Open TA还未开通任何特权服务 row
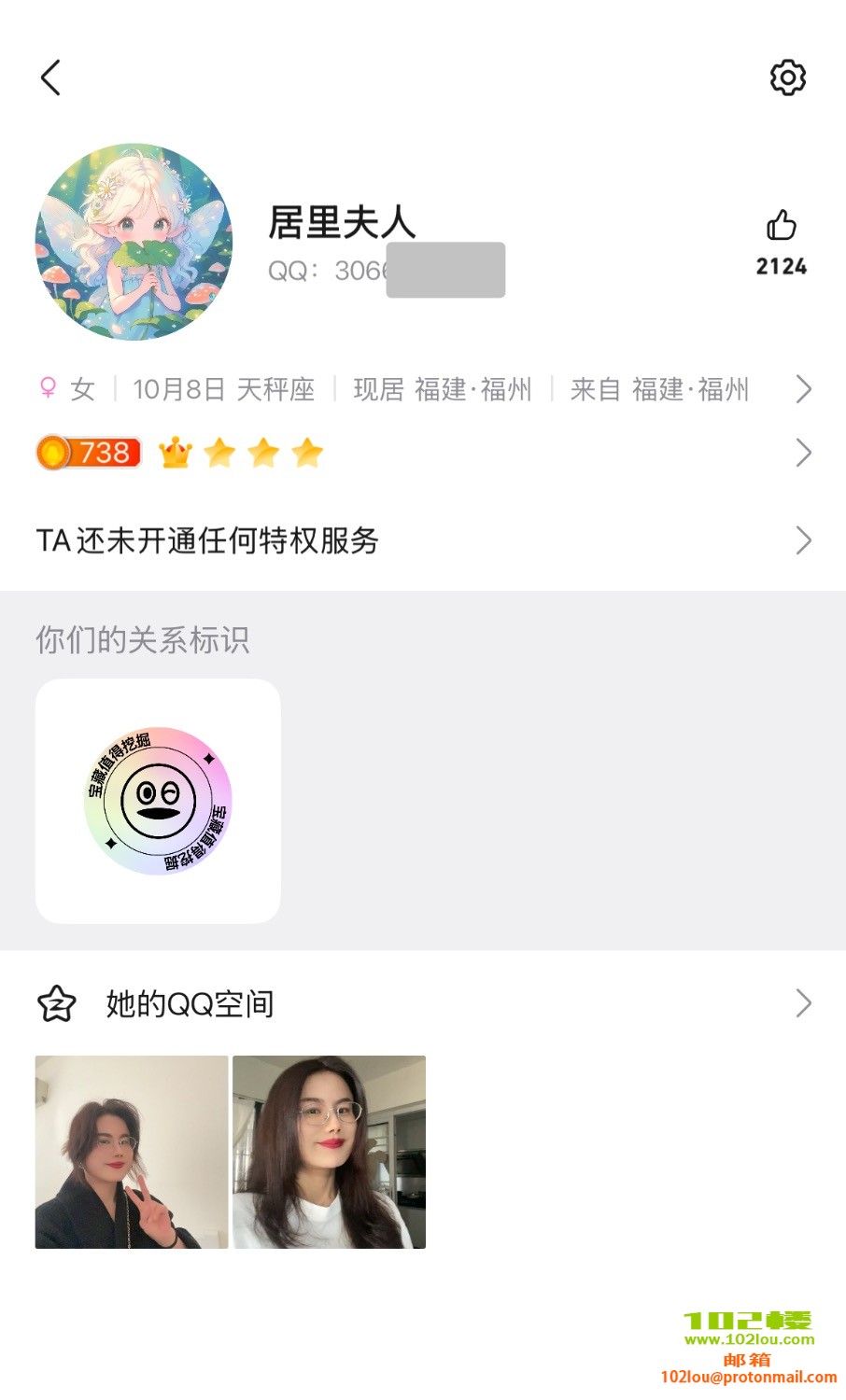The height and width of the screenshot is (1400, 846). (x=422, y=540)
